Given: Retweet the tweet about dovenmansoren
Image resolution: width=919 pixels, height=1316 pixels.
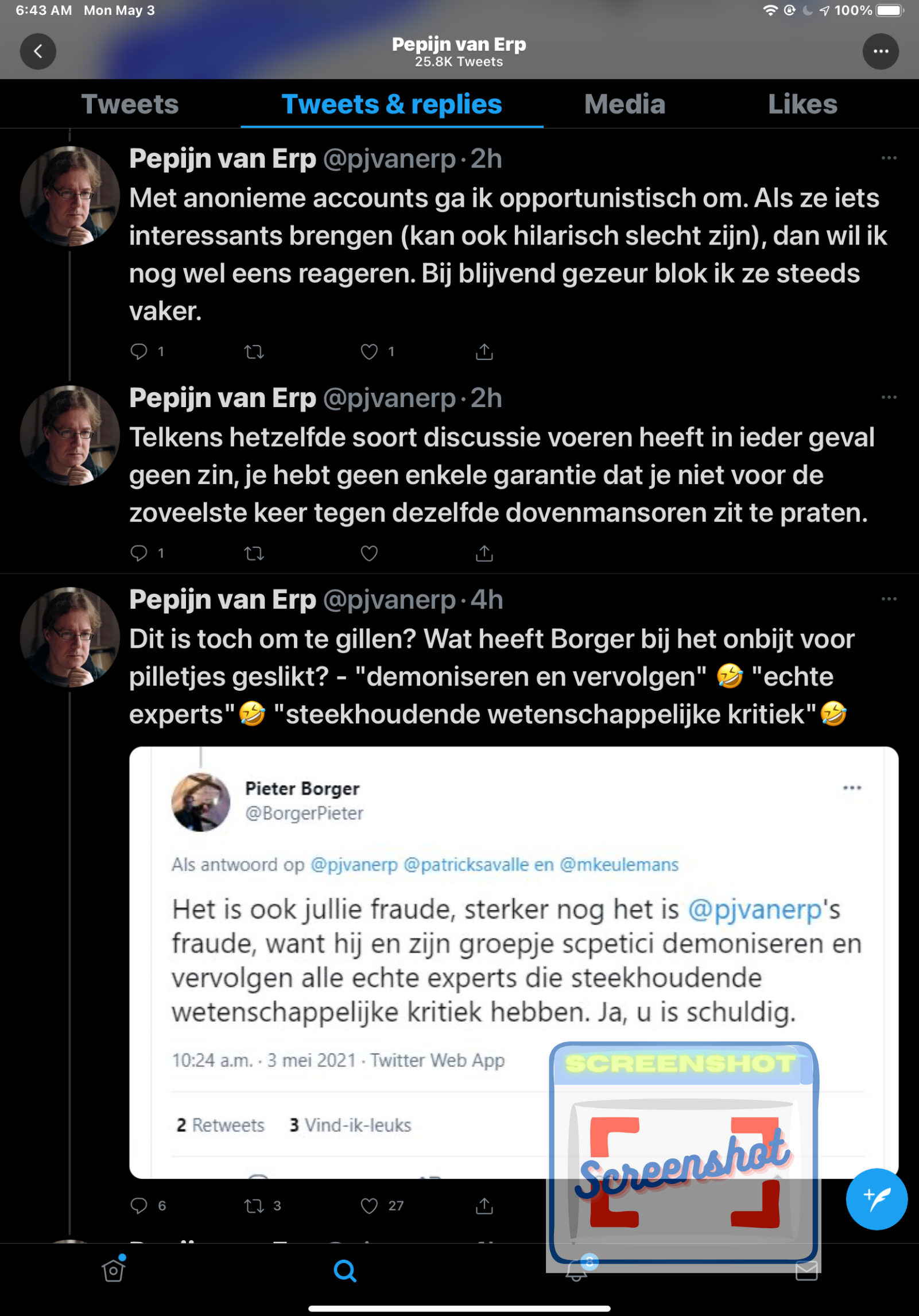Looking at the screenshot, I should 254,553.
